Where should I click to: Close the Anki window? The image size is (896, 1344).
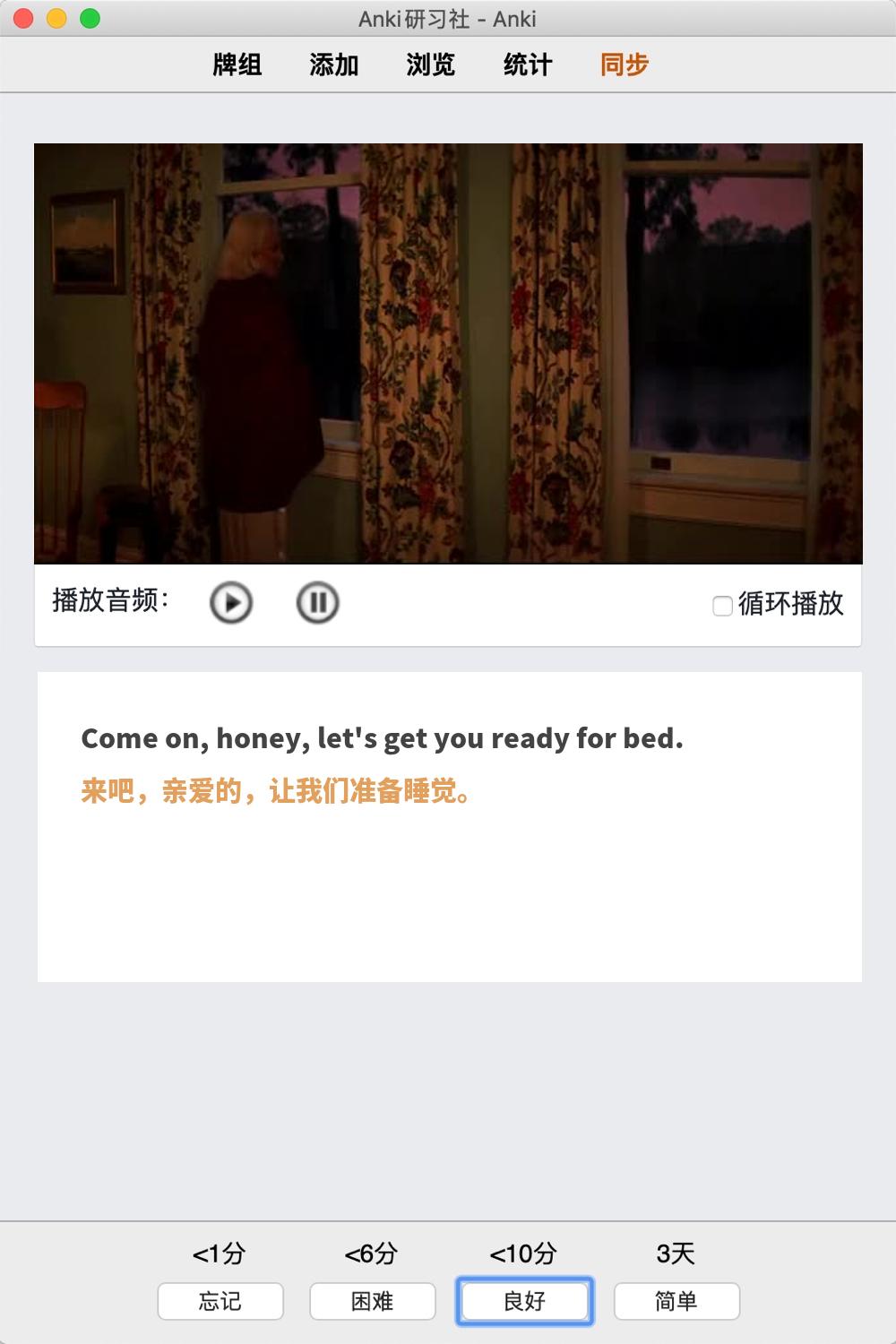pos(24,18)
